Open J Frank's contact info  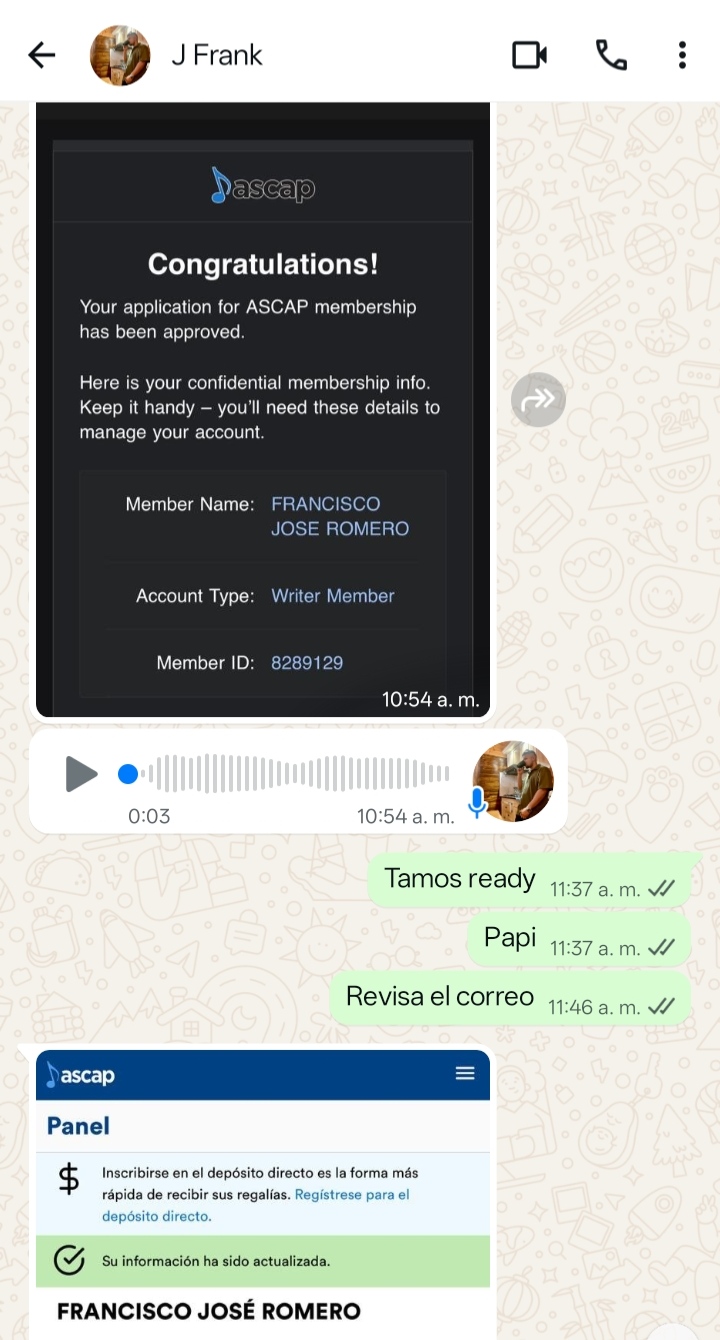(216, 55)
